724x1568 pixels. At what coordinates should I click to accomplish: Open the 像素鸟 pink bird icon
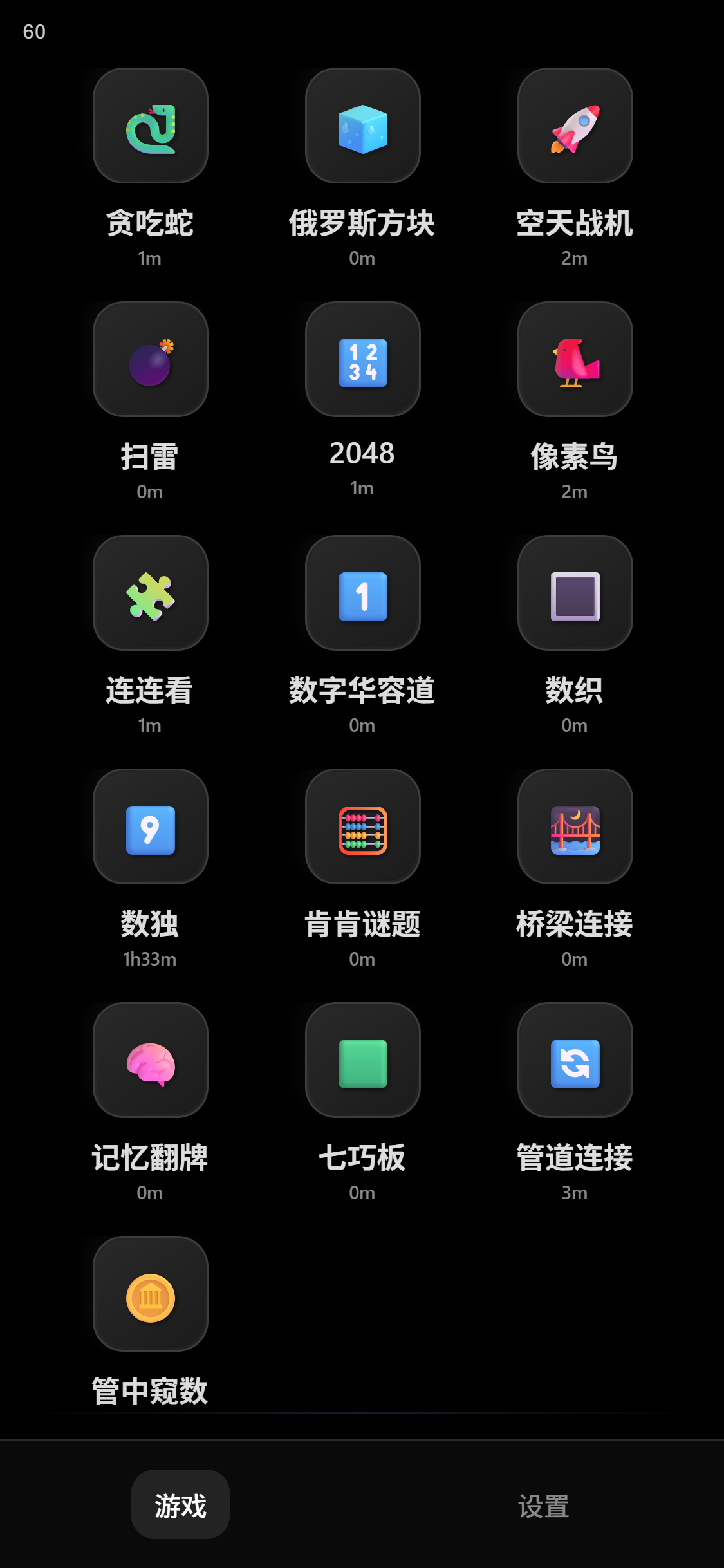[x=575, y=359]
